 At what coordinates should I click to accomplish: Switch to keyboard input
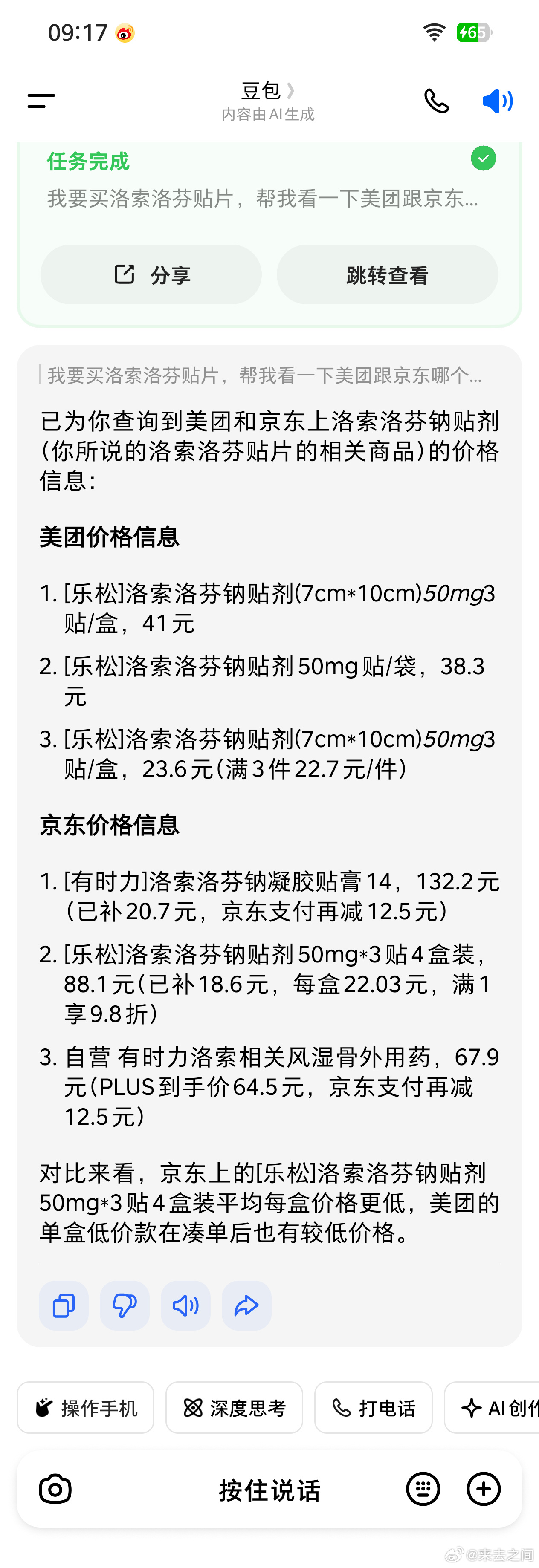[x=423, y=1490]
